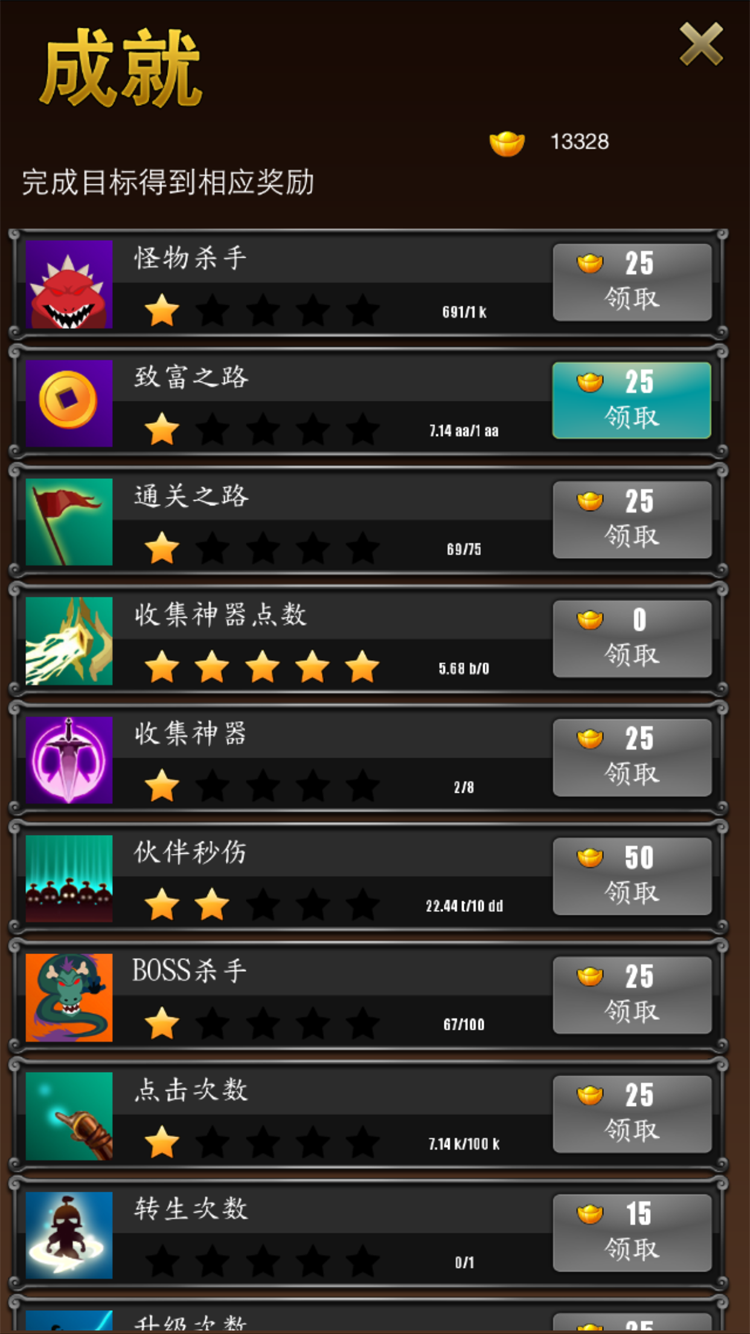The image size is (750, 1334).
Task: Claim the 50 gold reward for 伙伴秒伤
Action: [632, 876]
